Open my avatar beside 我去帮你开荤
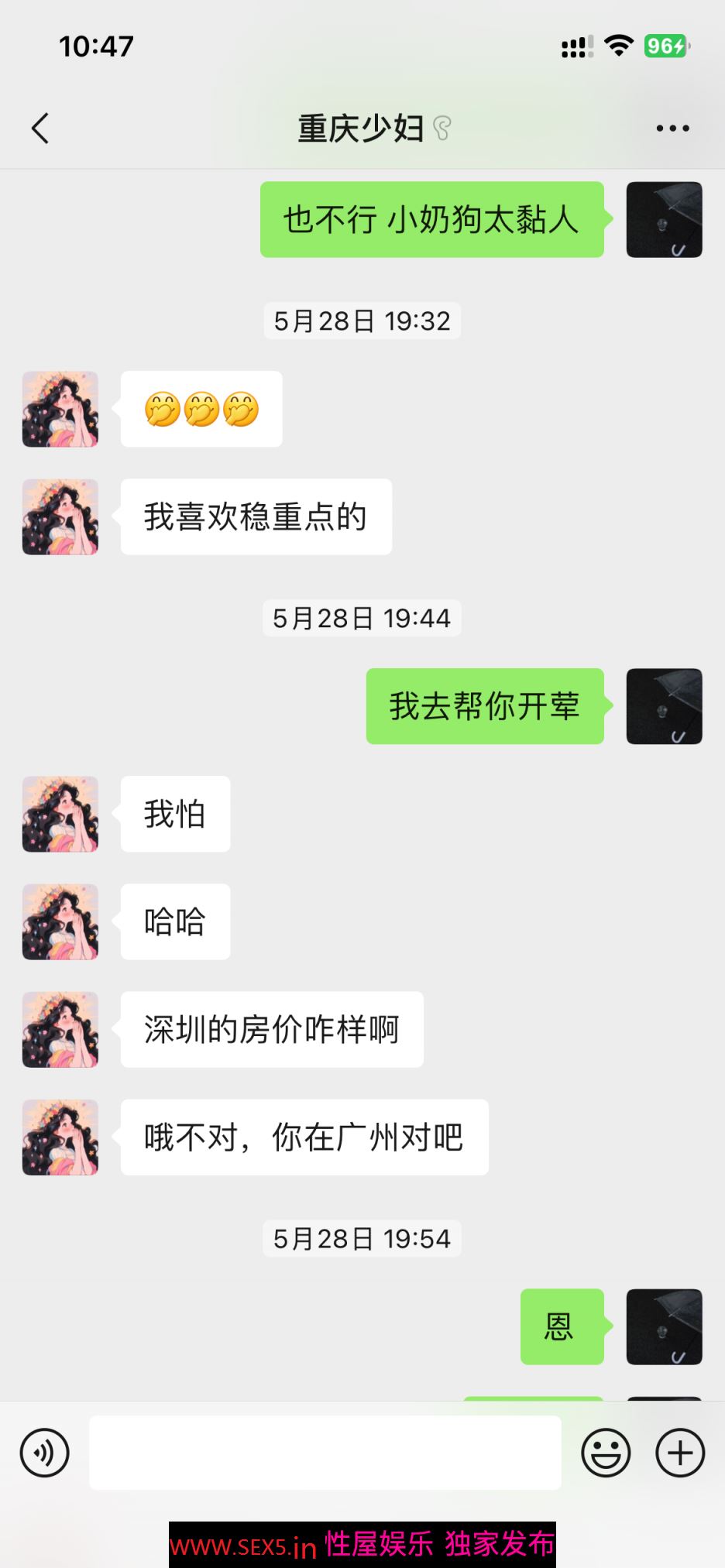Image resolution: width=725 pixels, height=1568 pixels. point(664,706)
